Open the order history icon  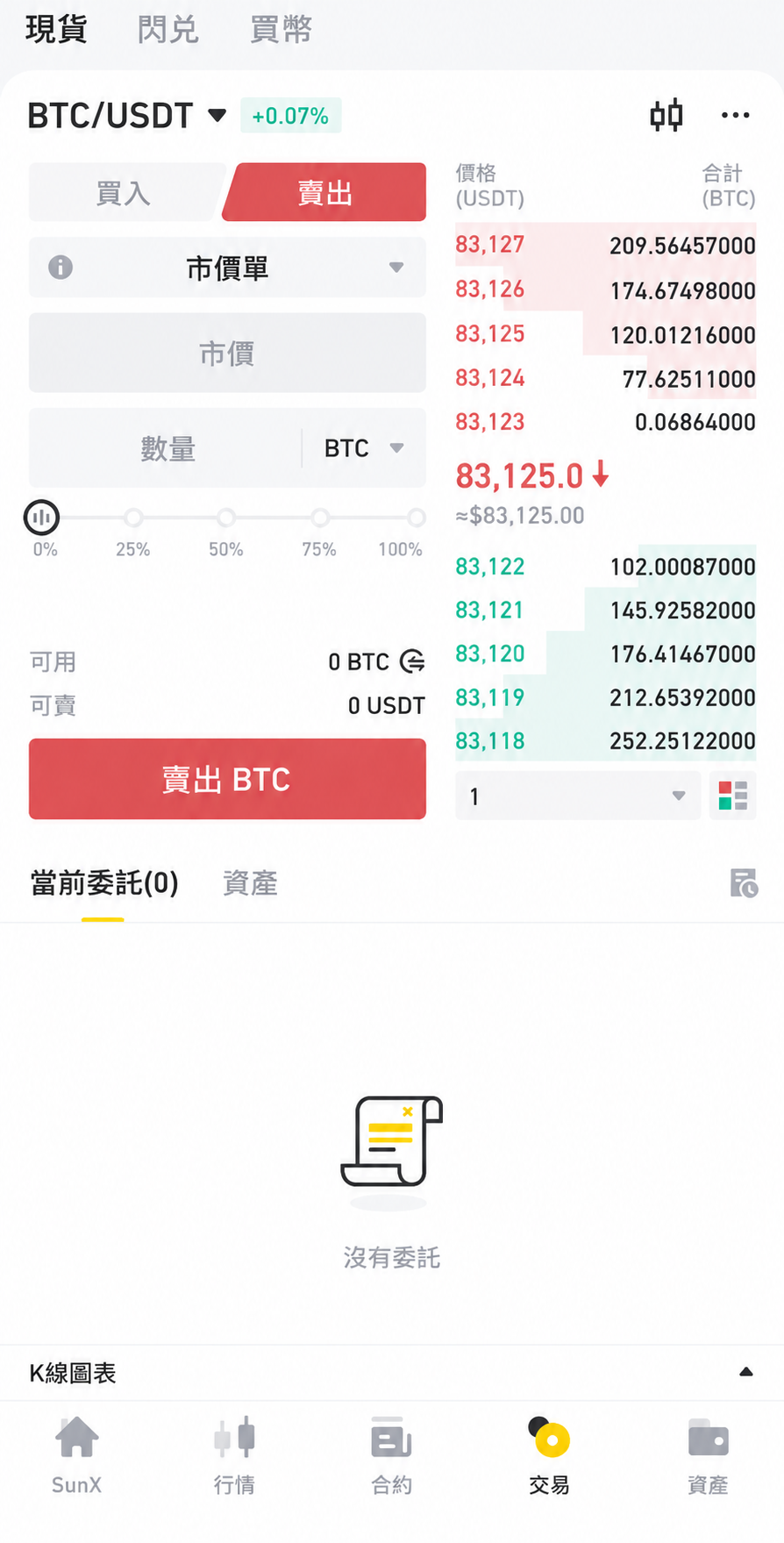click(744, 883)
